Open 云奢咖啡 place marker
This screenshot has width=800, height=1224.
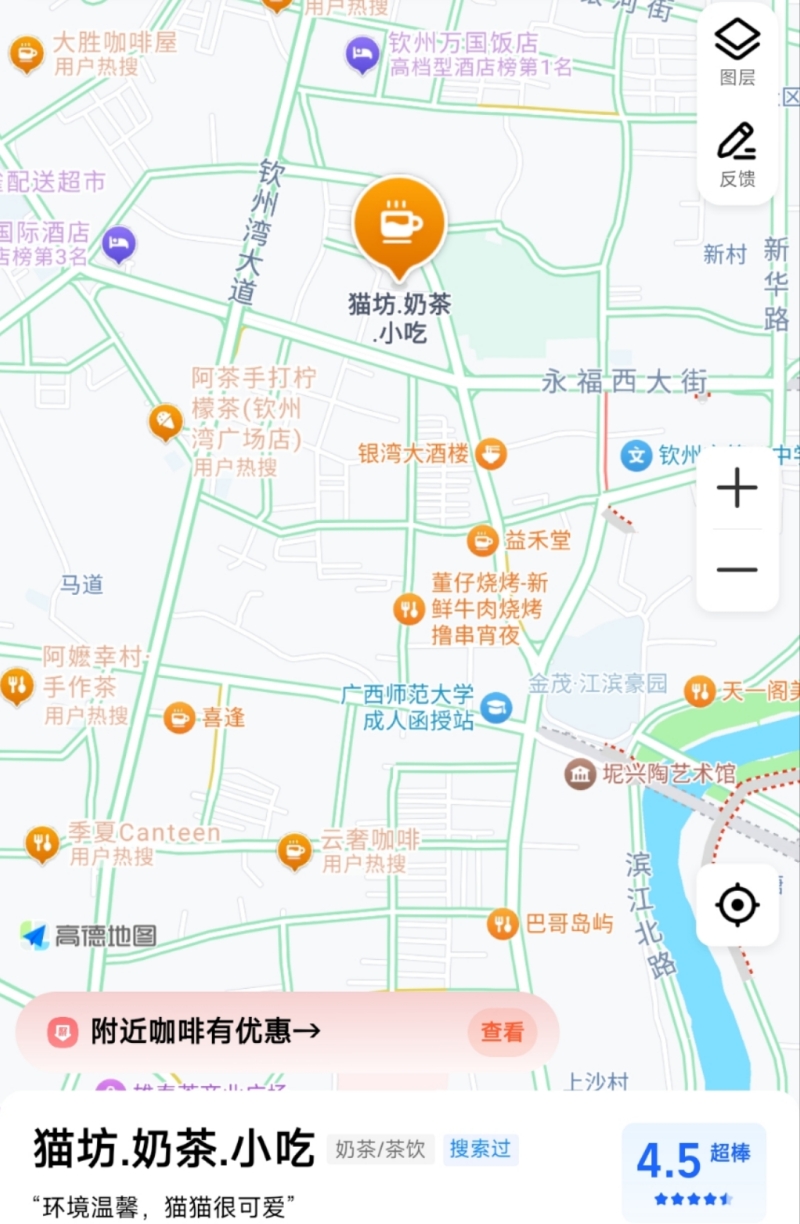294,850
